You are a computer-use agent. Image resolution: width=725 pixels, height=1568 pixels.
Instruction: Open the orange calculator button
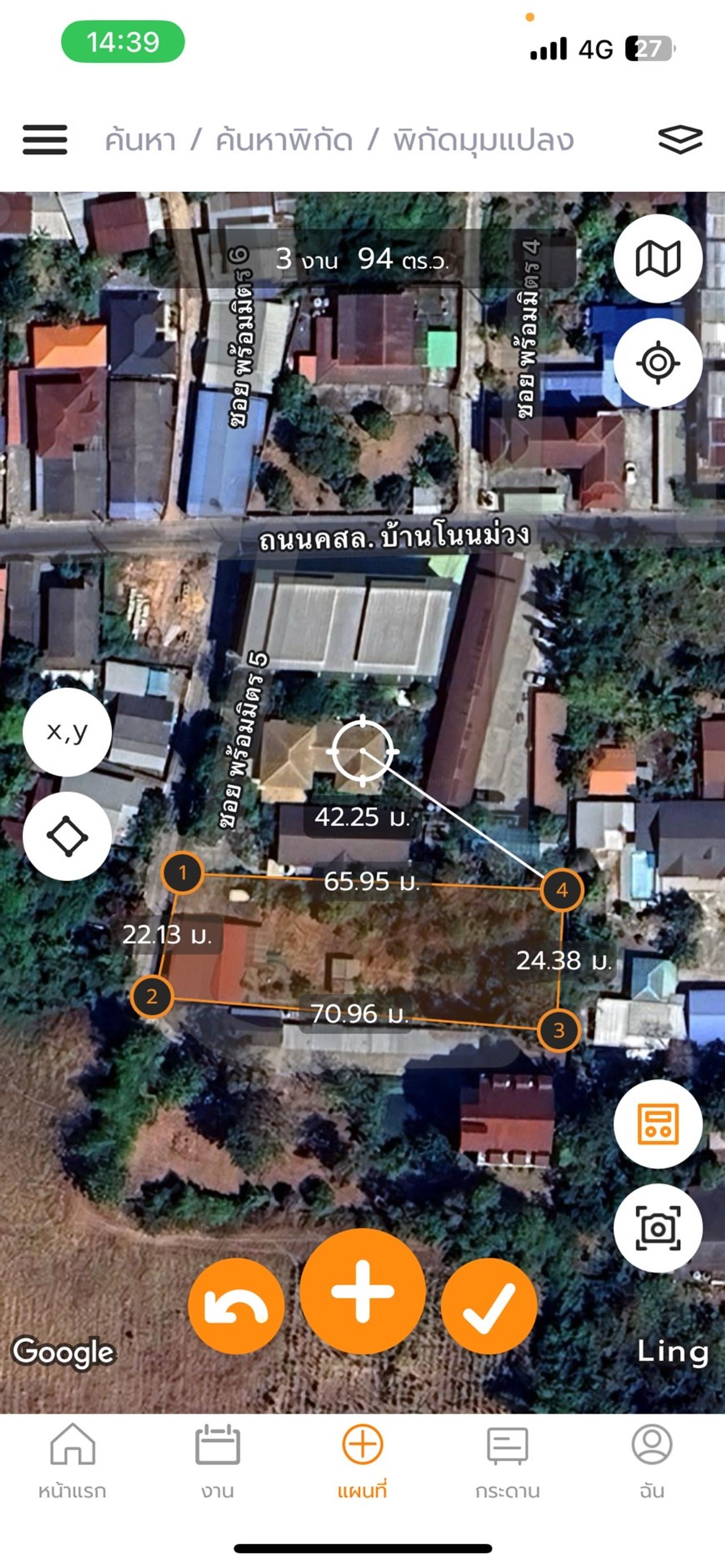[x=658, y=1124]
